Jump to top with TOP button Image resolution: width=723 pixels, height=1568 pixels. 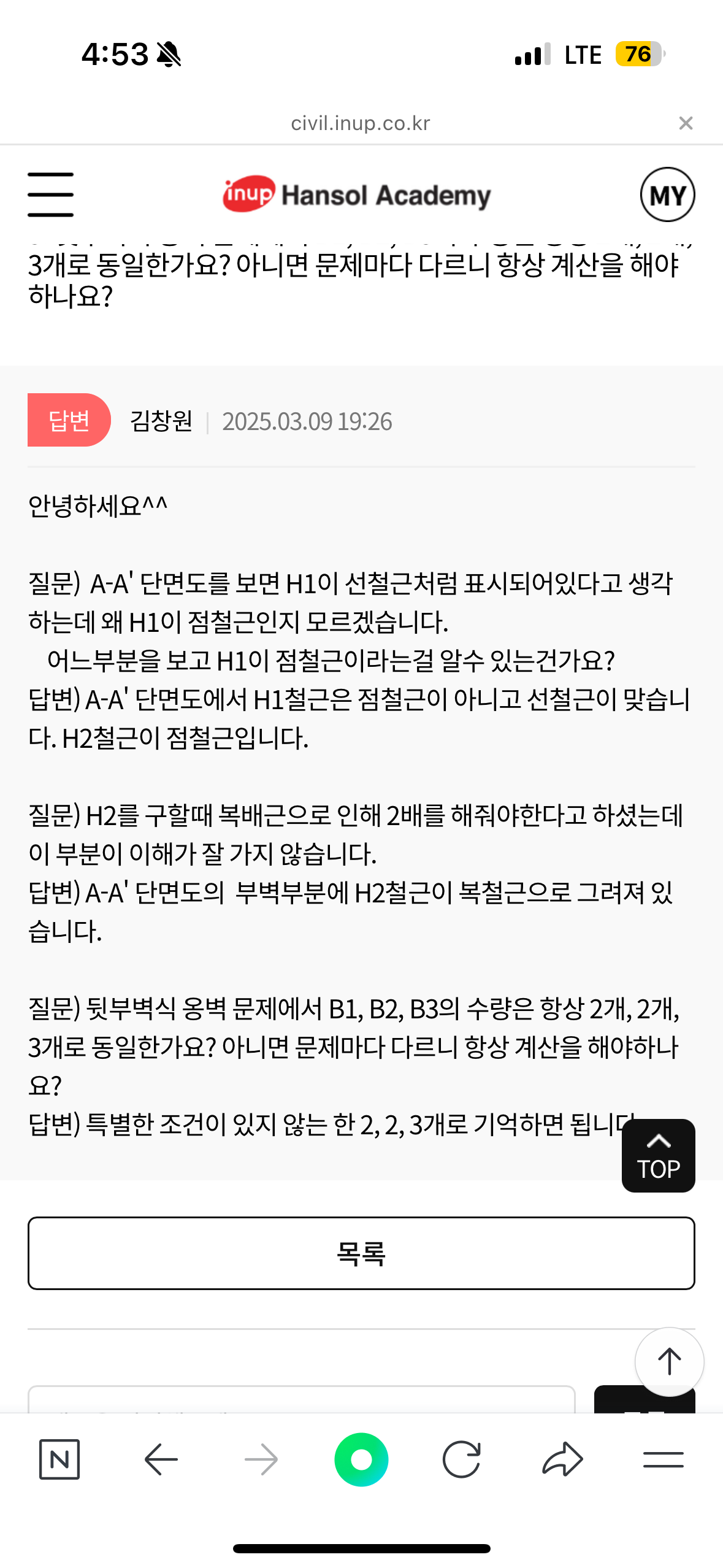coord(658,1156)
